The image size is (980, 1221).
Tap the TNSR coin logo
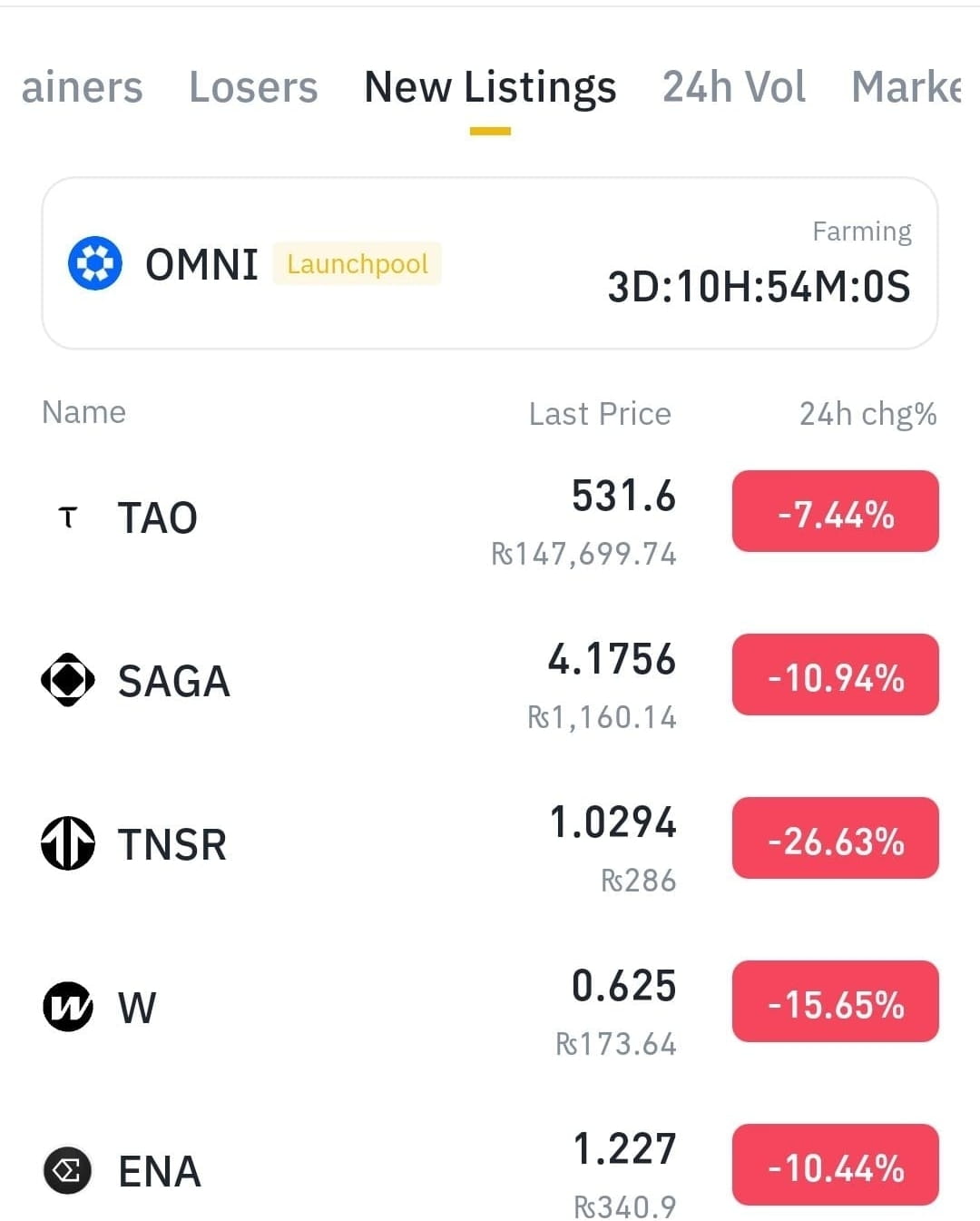68,843
